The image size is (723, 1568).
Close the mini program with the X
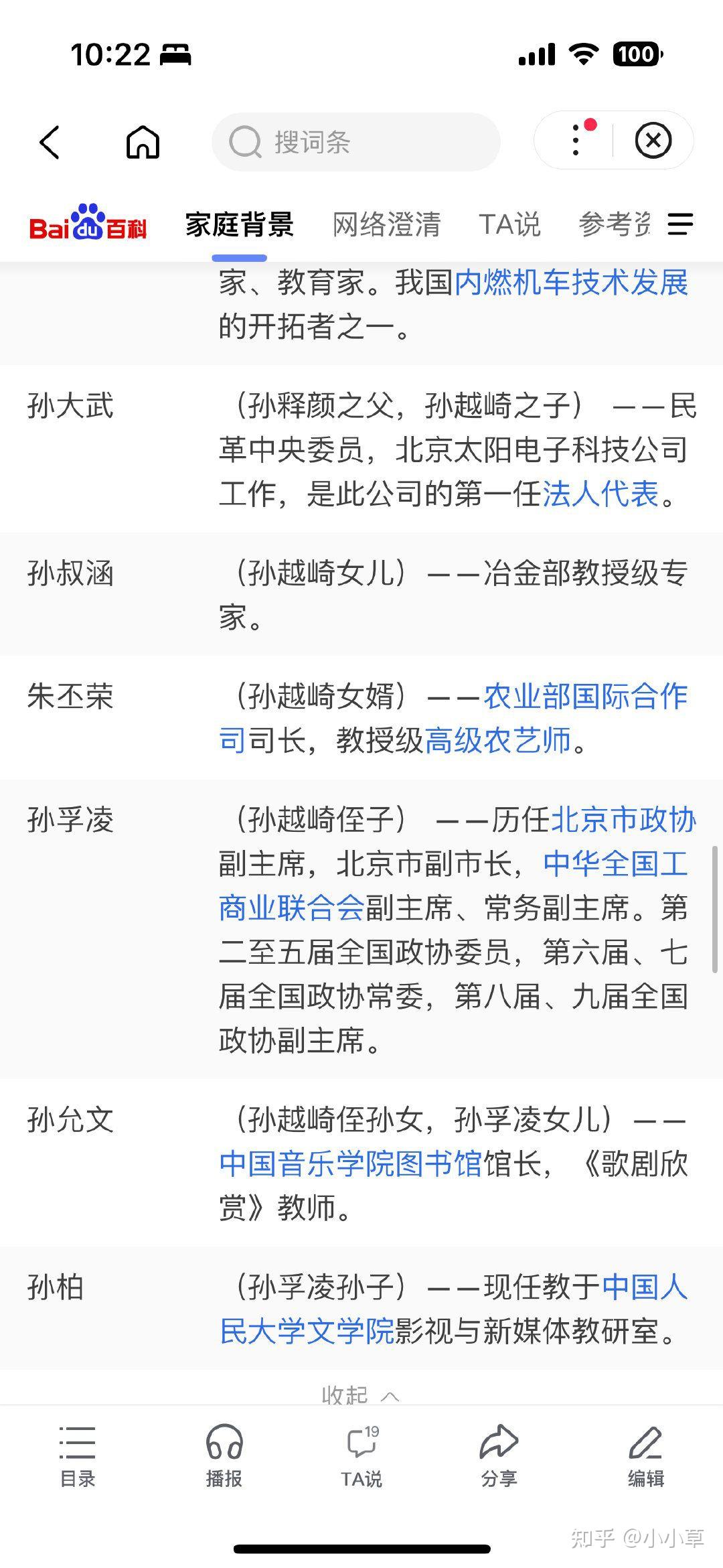pos(653,141)
